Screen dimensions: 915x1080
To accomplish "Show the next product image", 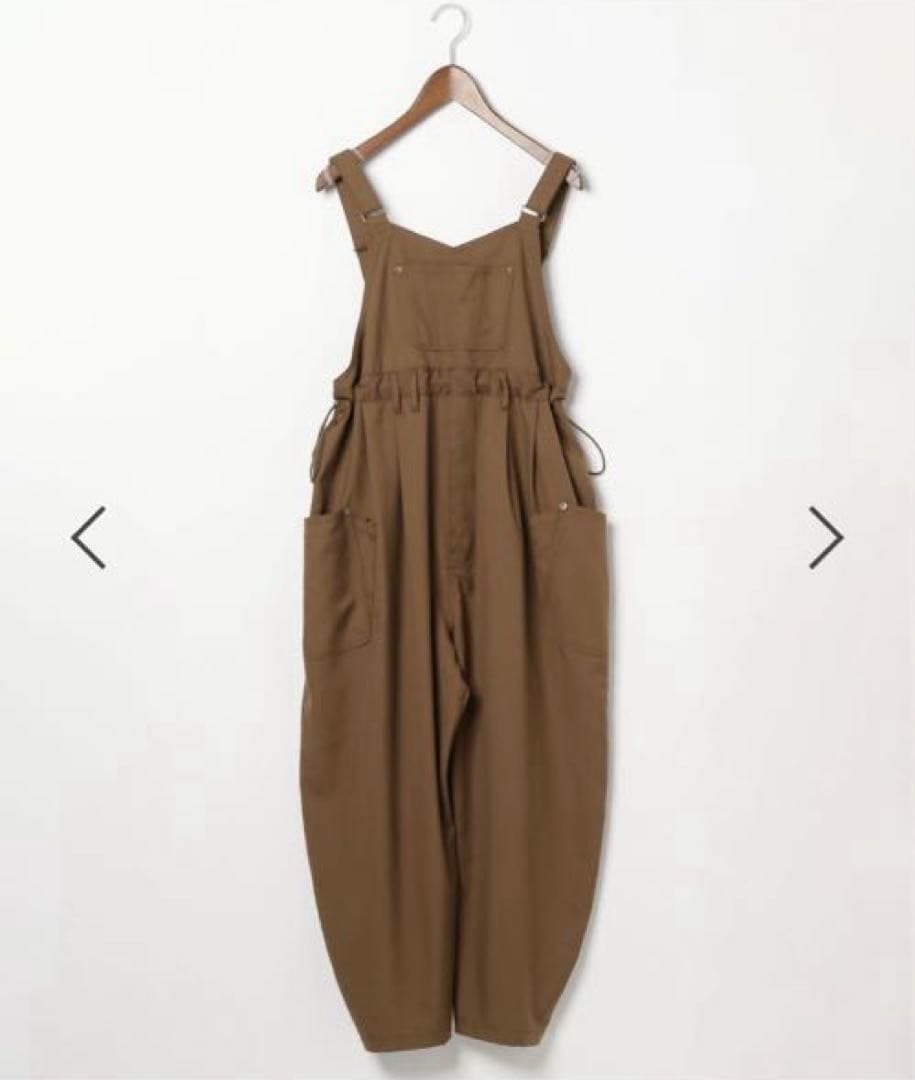I will click(x=826, y=538).
